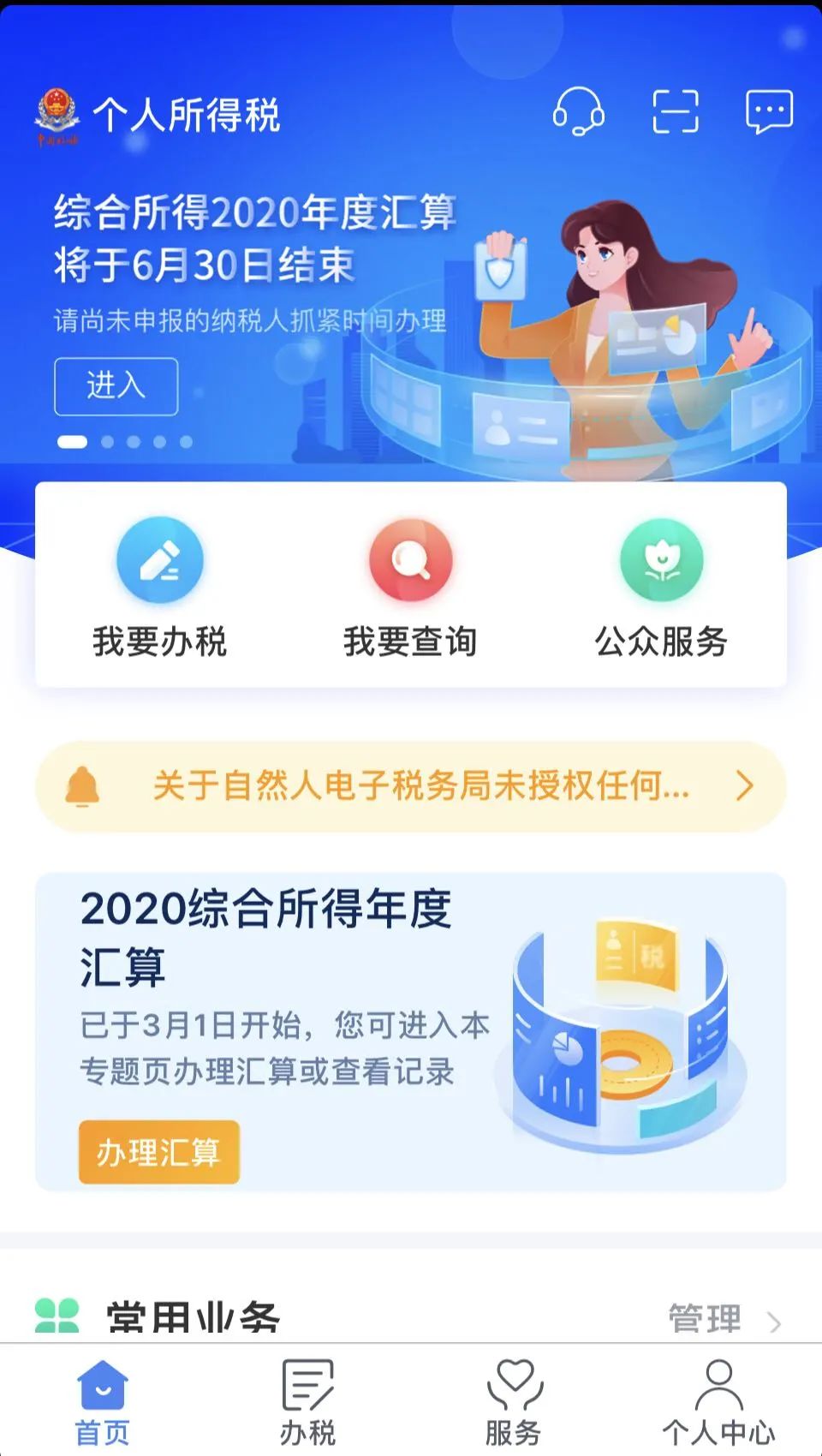Open the customer service headset icon
The width and height of the screenshot is (822, 1456).
tap(578, 111)
